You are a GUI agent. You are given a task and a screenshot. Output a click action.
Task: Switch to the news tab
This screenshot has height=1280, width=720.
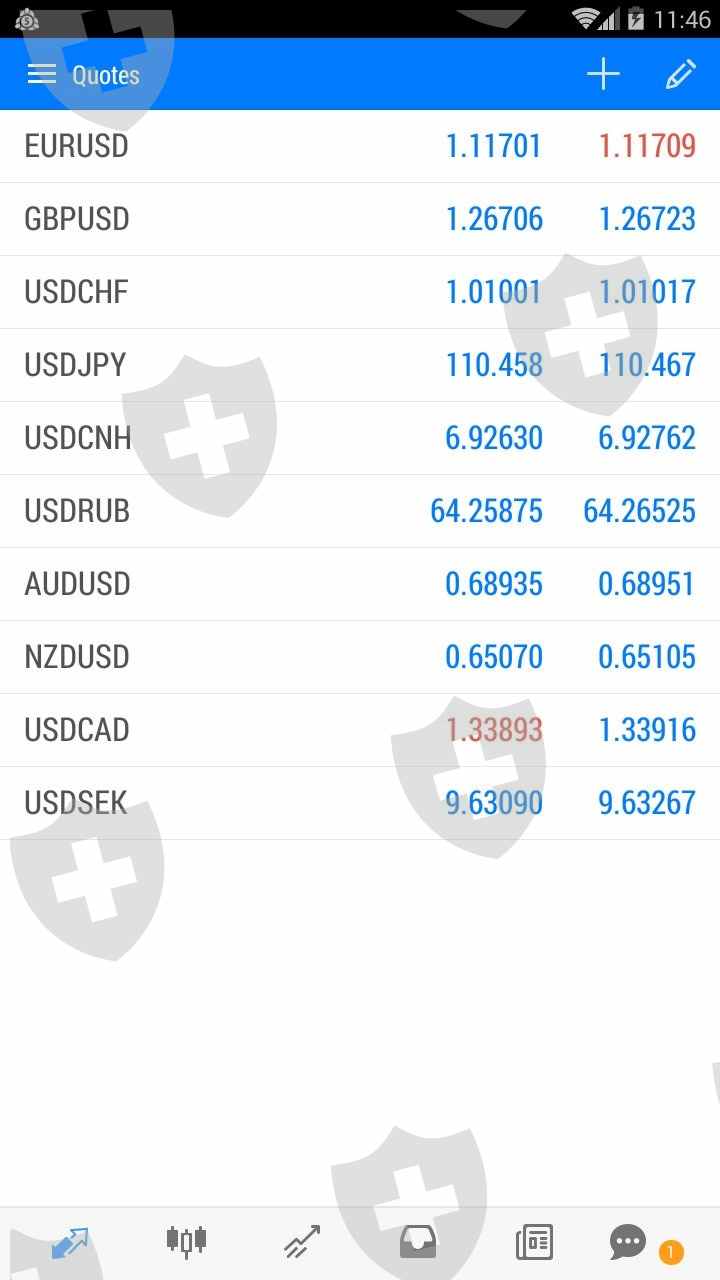tap(534, 1242)
